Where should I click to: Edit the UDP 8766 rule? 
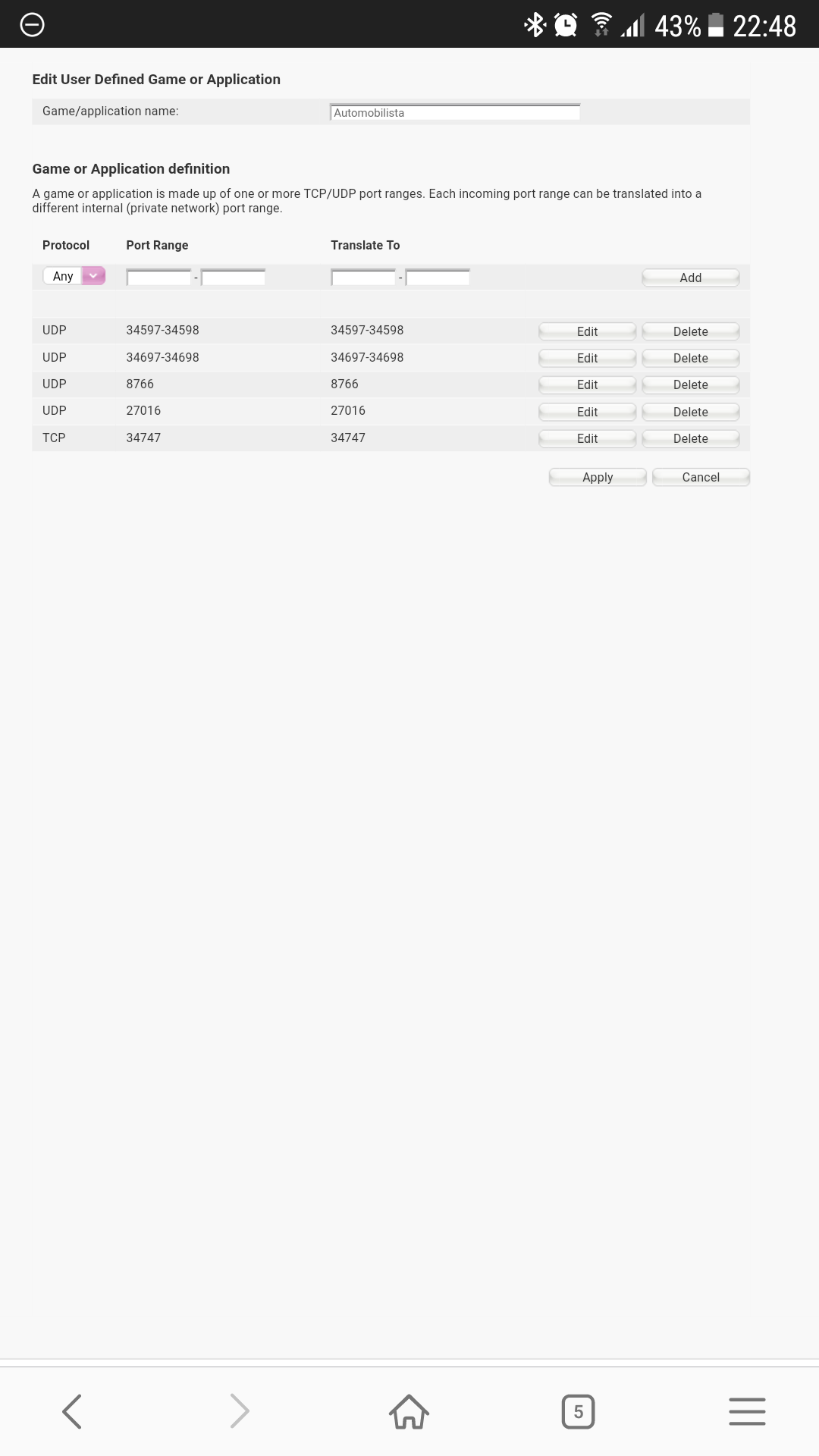(587, 384)
